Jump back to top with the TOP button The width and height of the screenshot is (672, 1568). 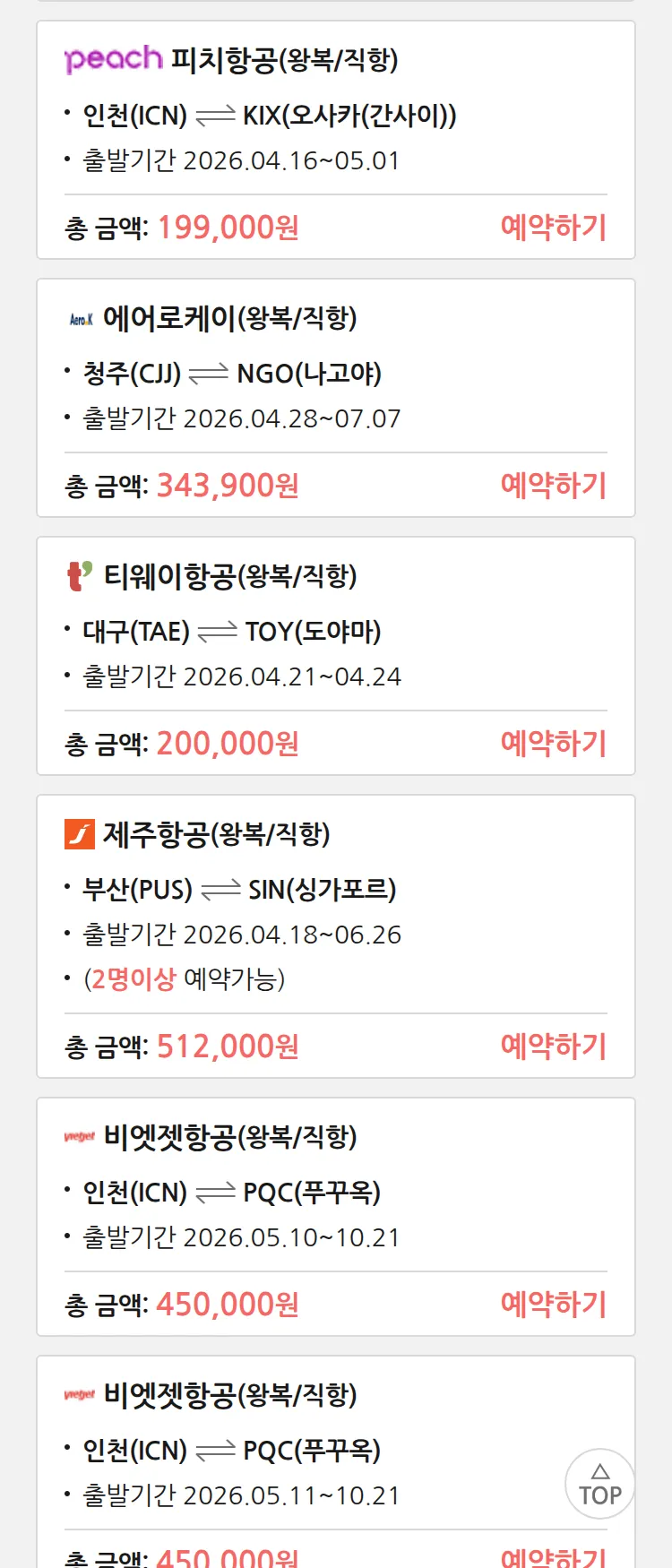(x=599, y=1484)
